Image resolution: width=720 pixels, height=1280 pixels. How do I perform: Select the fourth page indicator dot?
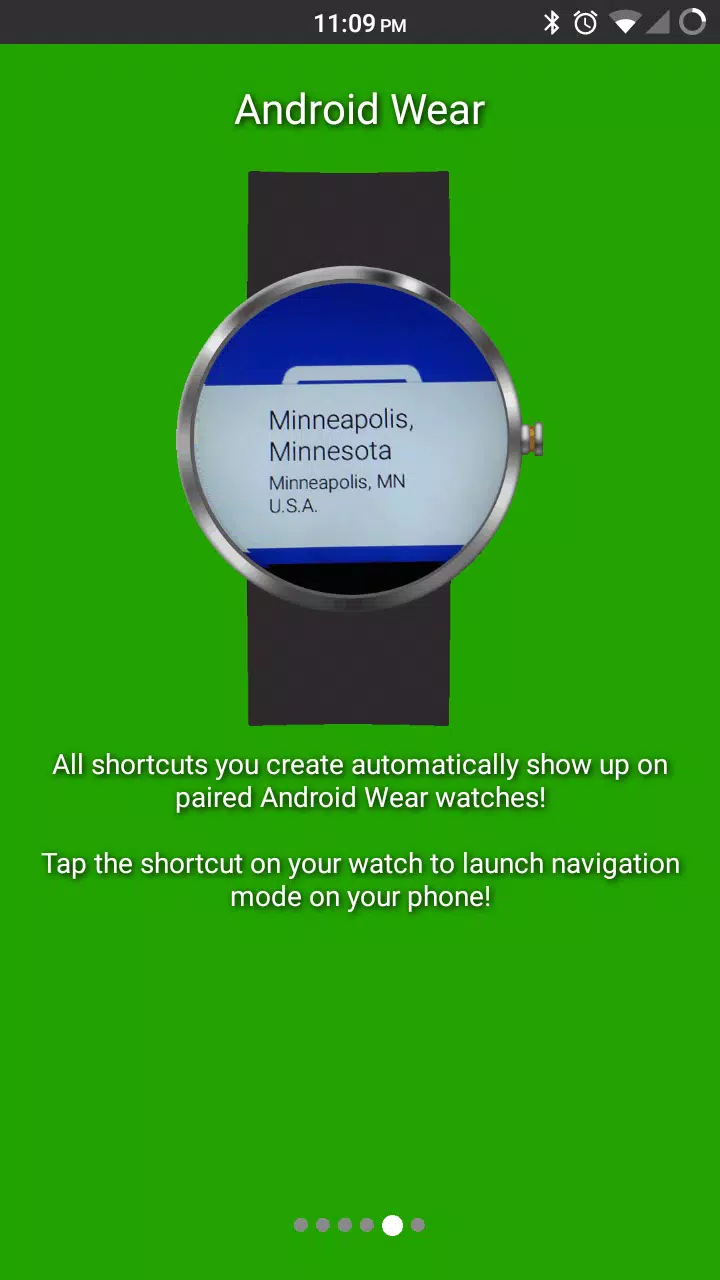click(x=367, y=1225)
